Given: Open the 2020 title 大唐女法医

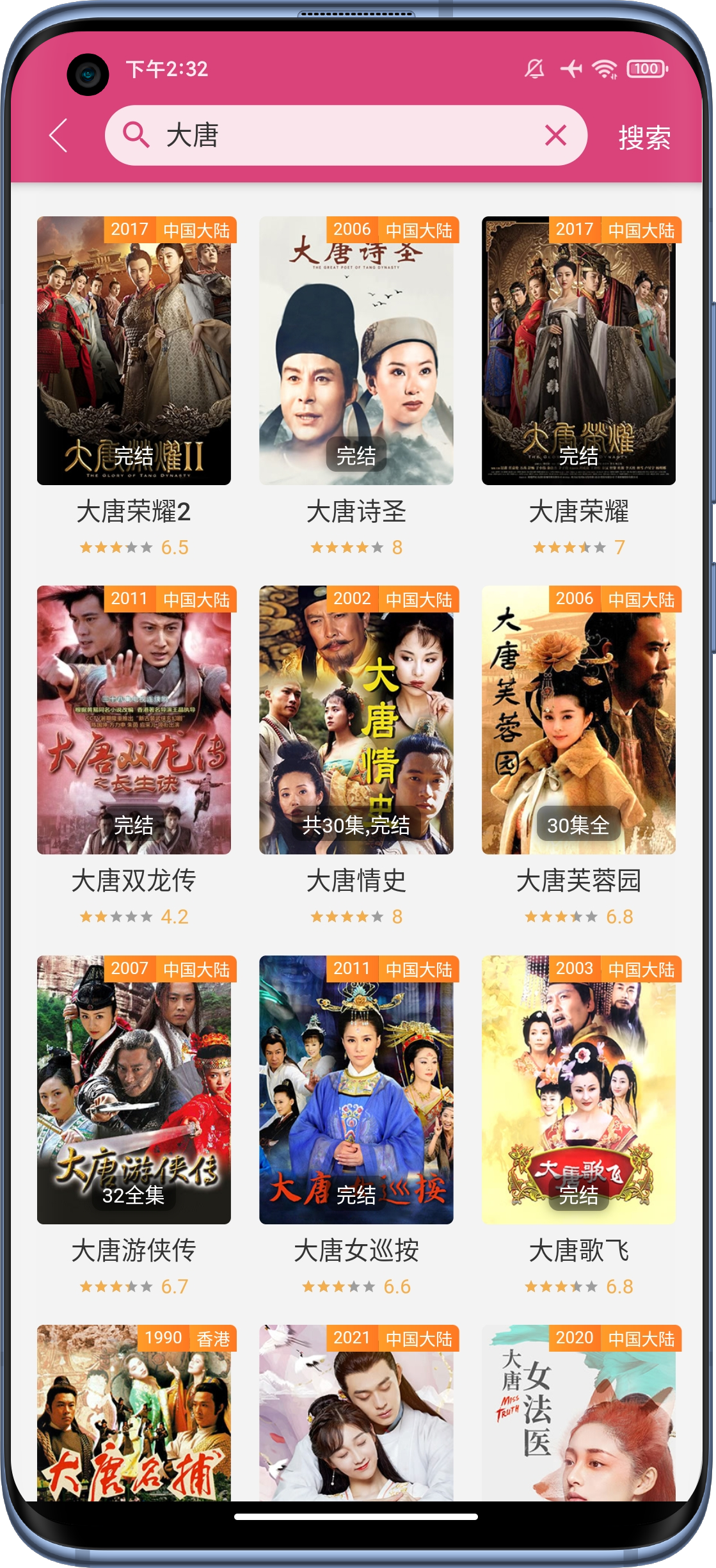Looking at the screenshot, I should tap(578, 1413).
